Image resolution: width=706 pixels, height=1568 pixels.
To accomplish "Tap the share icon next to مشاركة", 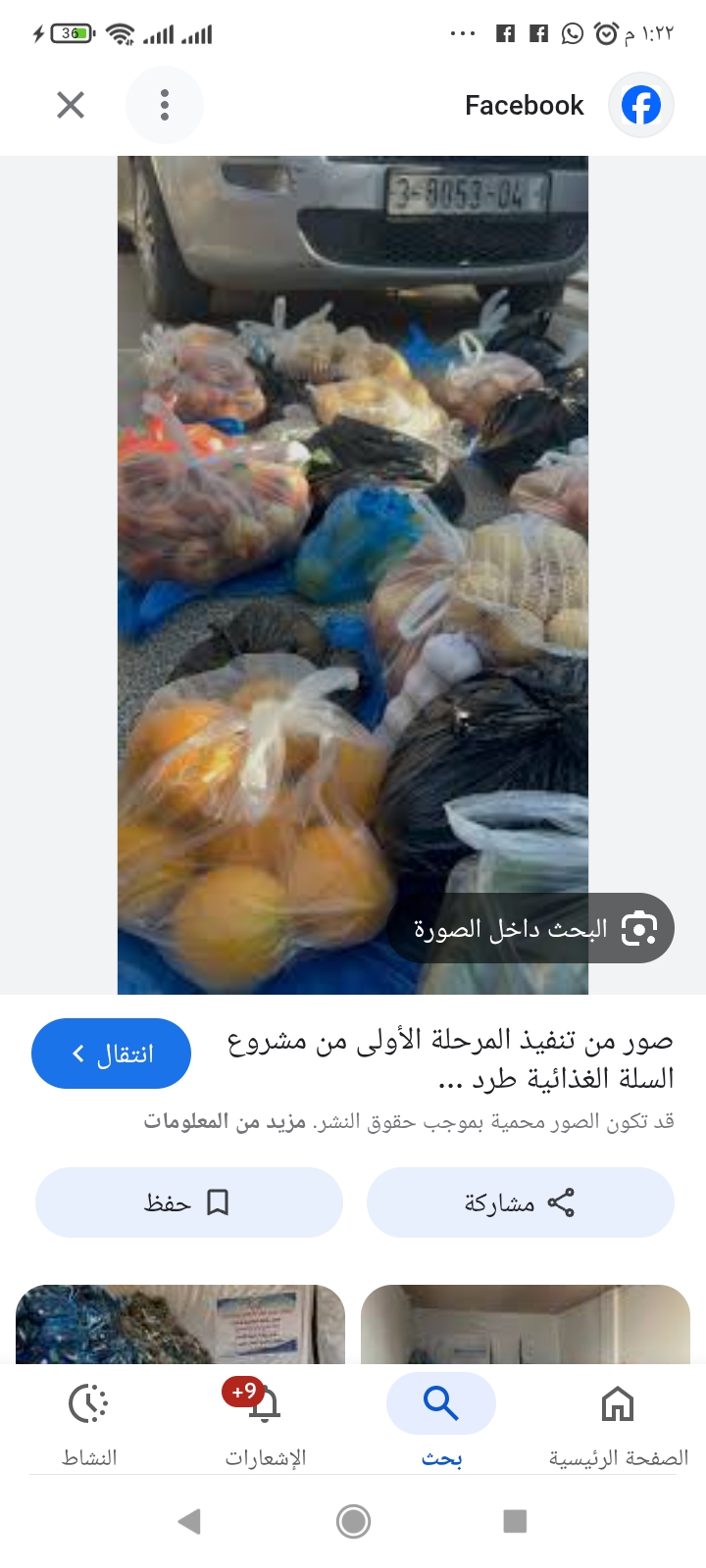I will [x=564, y=1202].
